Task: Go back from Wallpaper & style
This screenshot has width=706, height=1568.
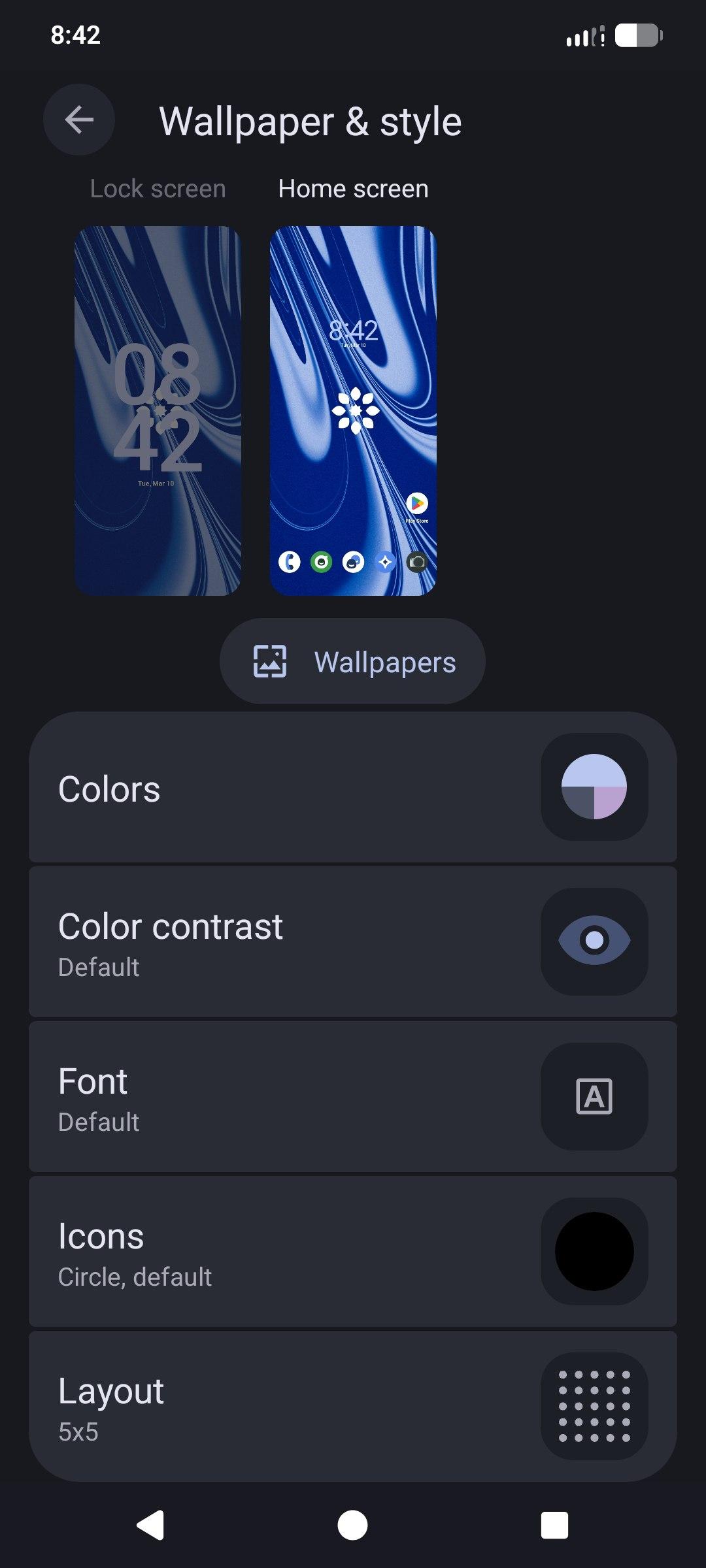Action: 79,120
